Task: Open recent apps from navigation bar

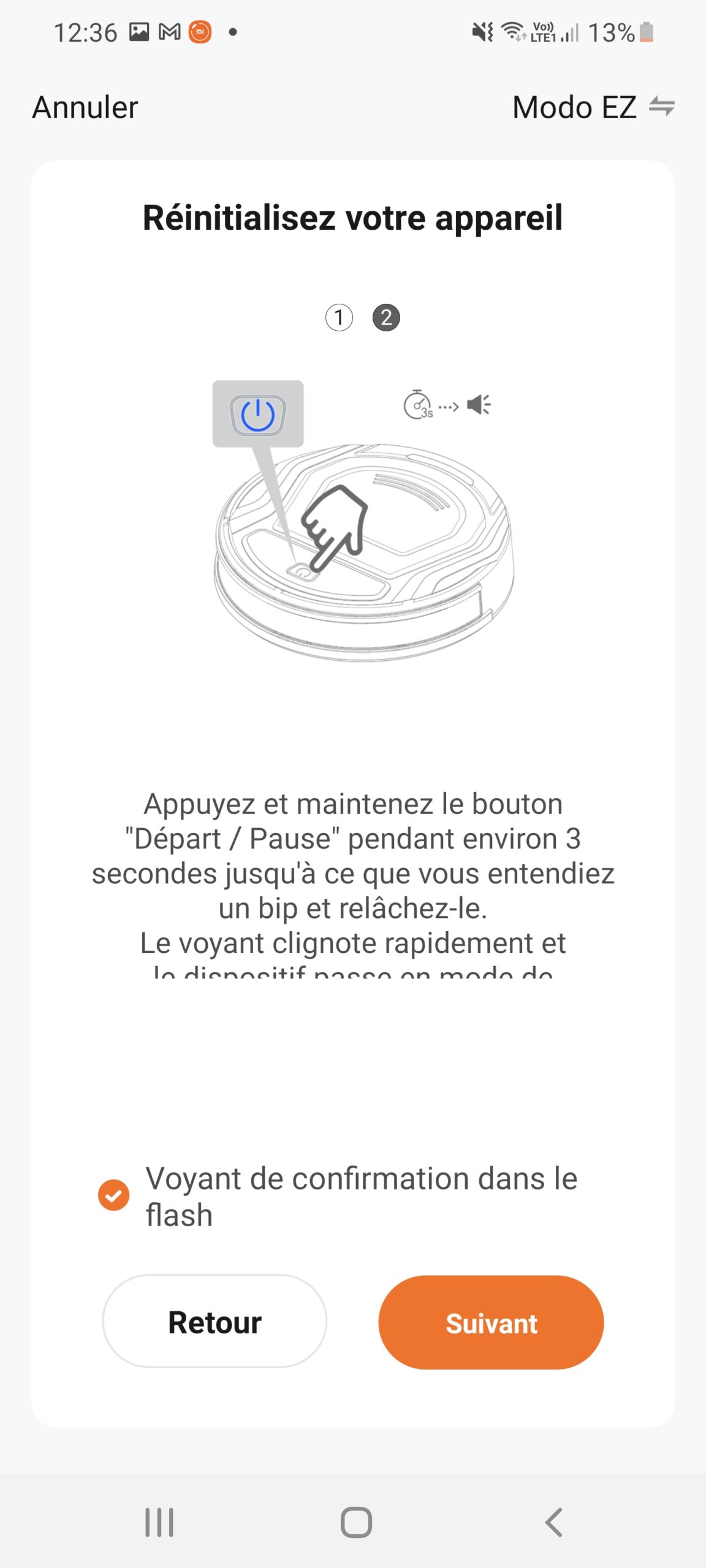Action: pyautogui.click(x=159, y=1522)
